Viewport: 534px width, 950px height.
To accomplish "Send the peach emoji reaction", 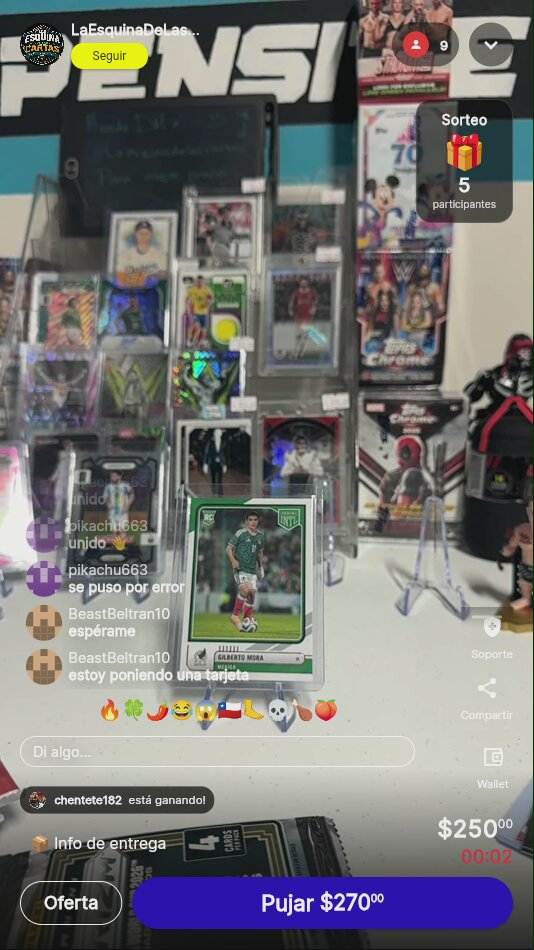I will 325,710.
